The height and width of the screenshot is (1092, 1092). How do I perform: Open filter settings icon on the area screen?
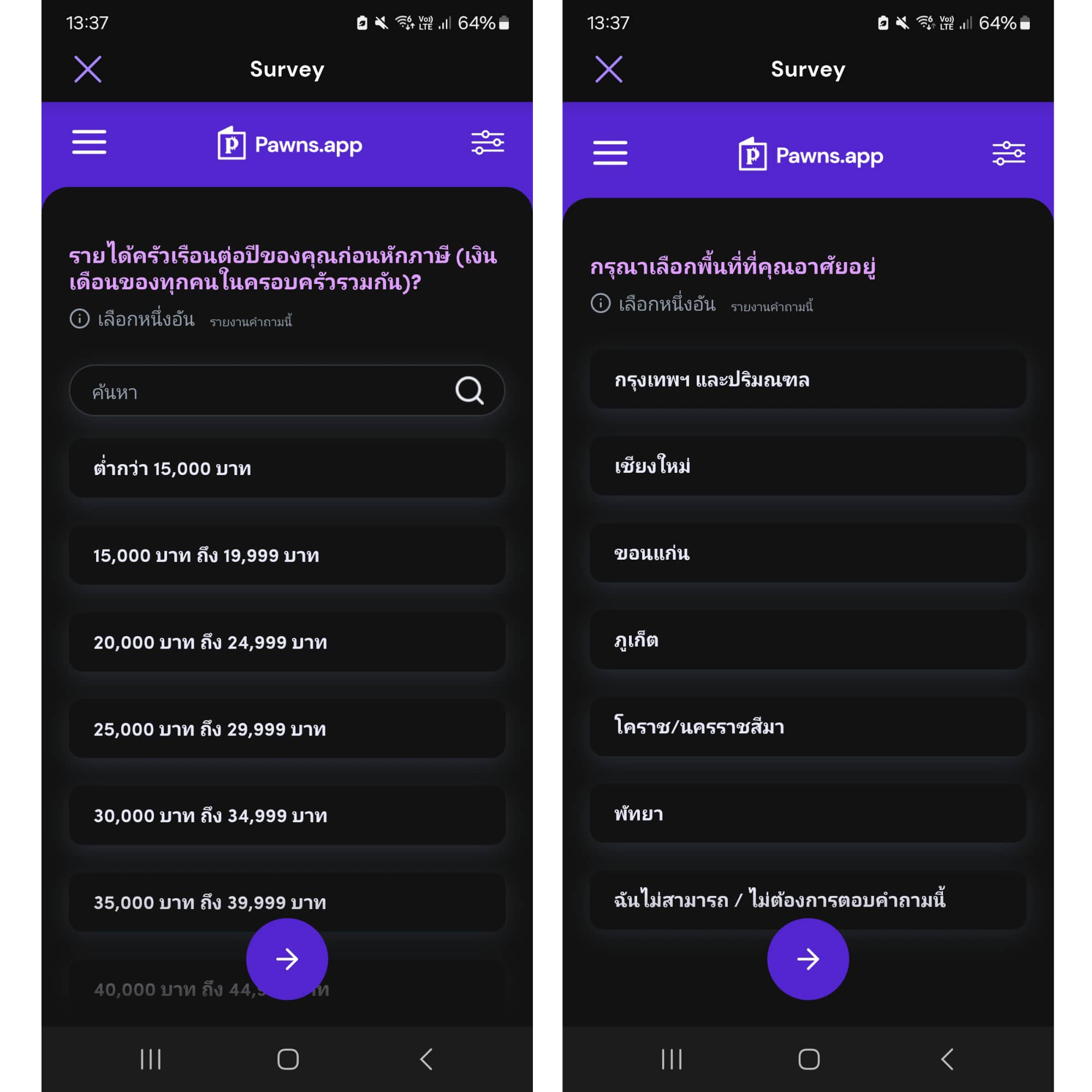pyautogui.click(x=1008, y=154)
